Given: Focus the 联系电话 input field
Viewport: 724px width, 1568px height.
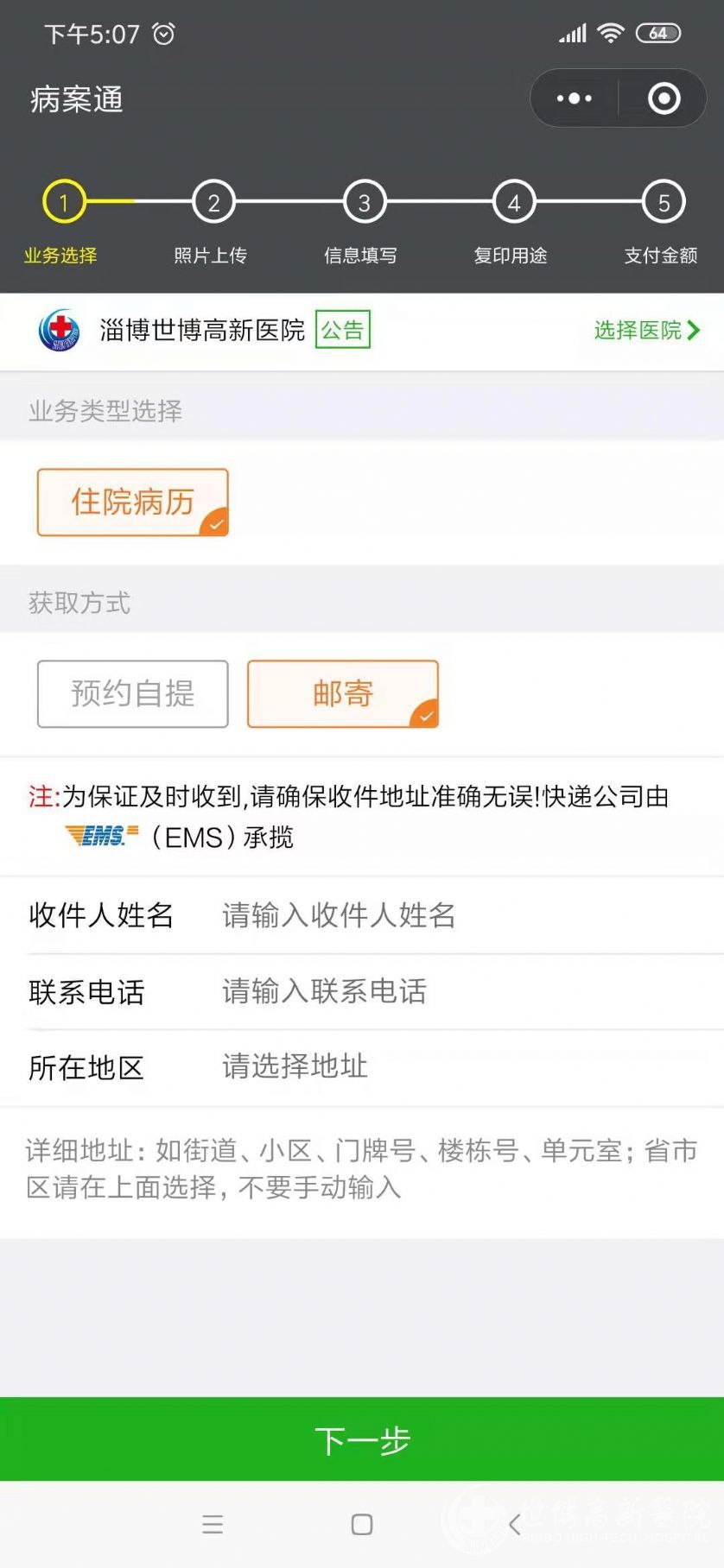Looking at the screenshot, I should 458,991.
